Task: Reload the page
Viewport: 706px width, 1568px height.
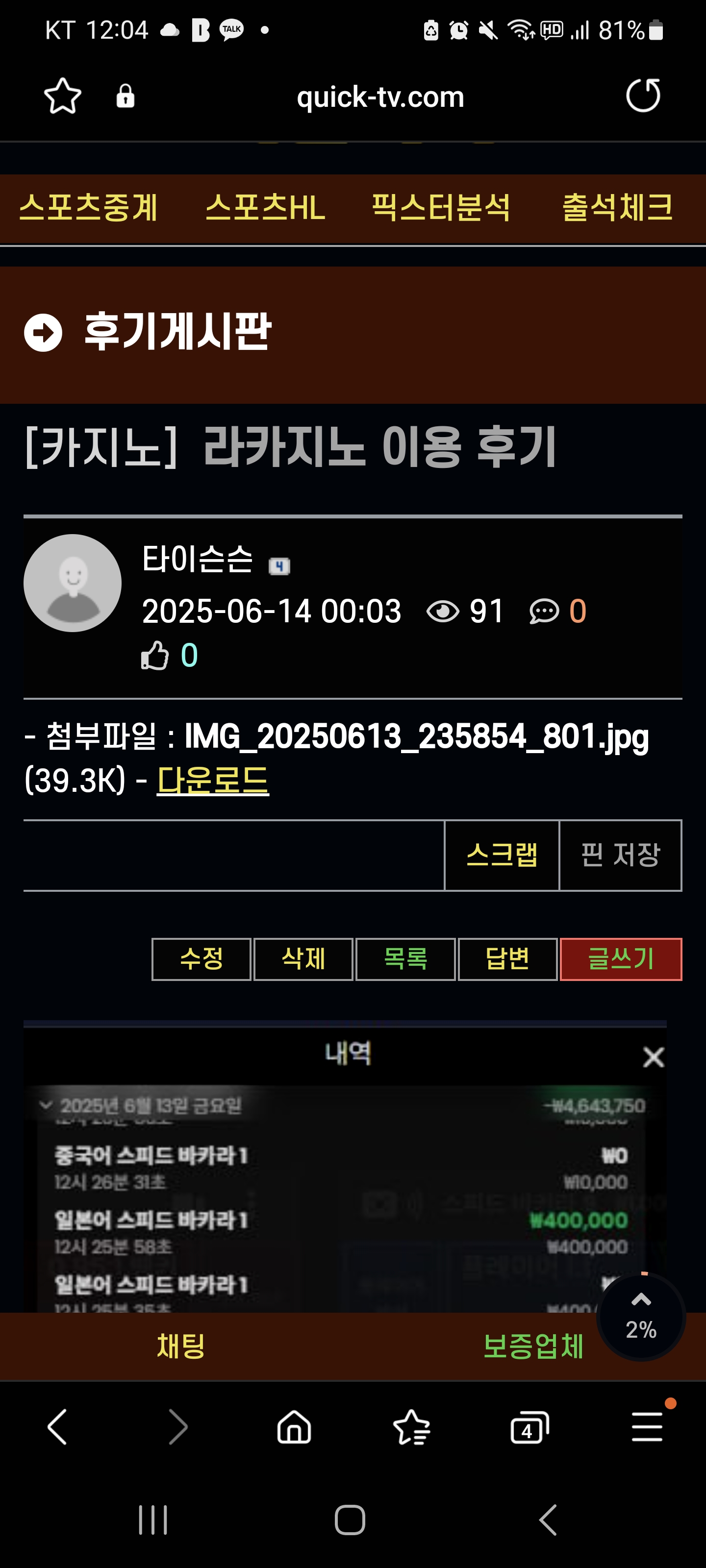Action: (x=643, y=96)
